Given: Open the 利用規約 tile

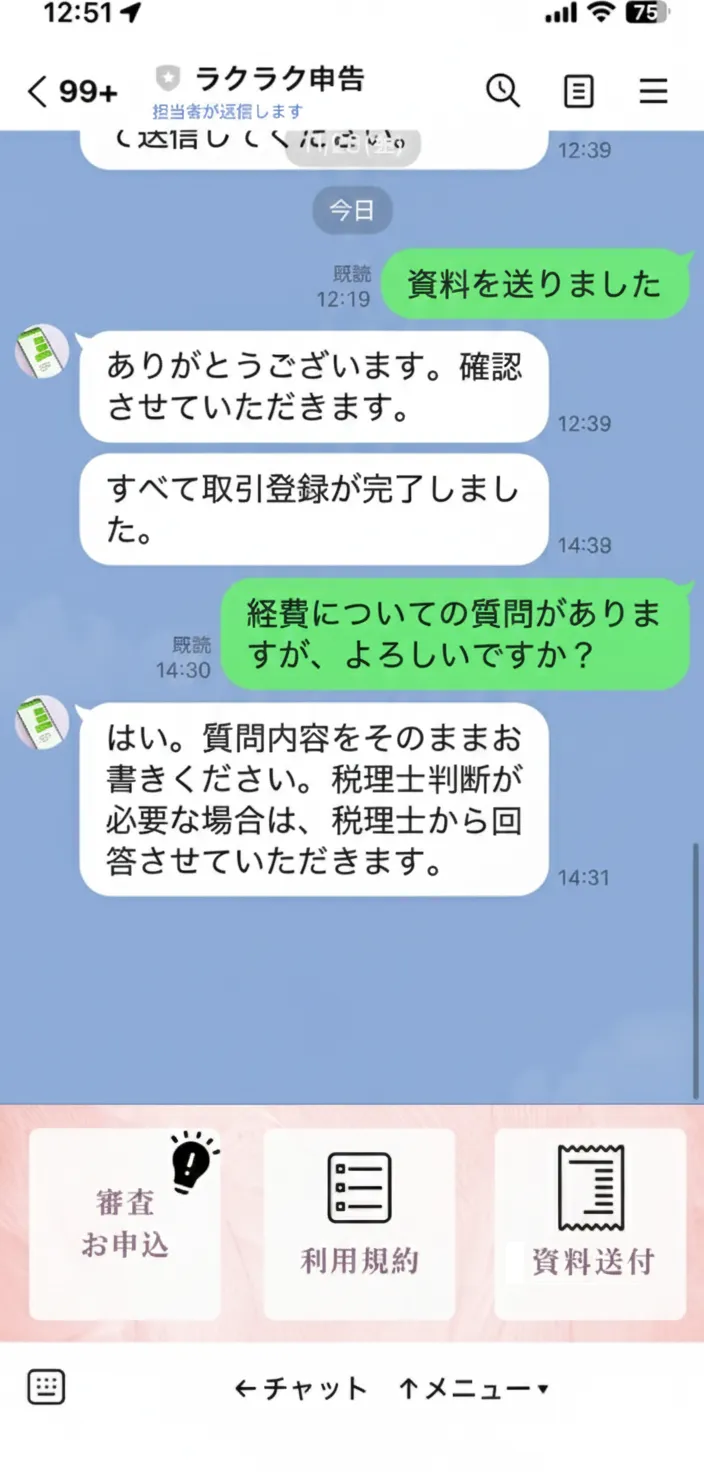Looking at the screenshot, I should click(359, 1224).
